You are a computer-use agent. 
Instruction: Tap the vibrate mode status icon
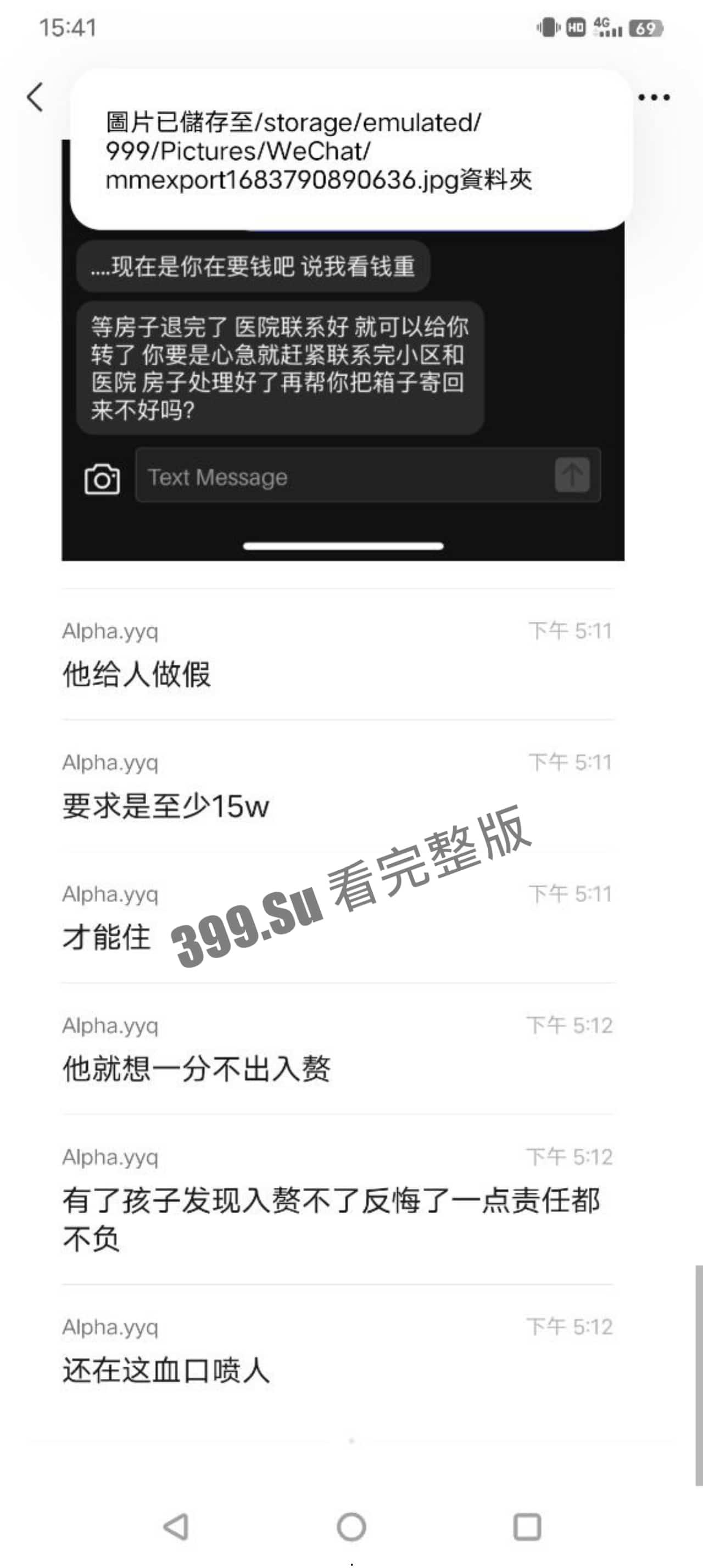(546, 26)
